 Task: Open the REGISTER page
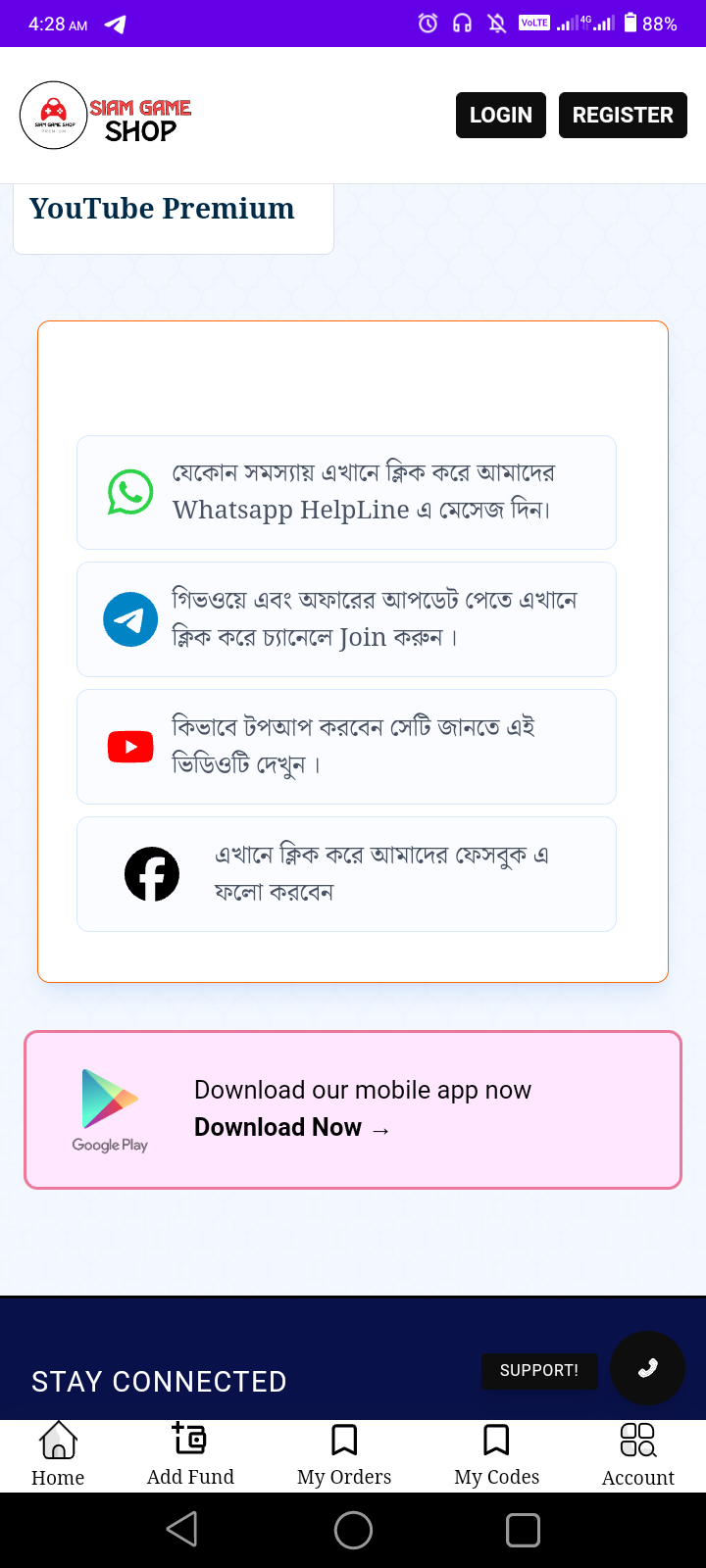point(623,115)
